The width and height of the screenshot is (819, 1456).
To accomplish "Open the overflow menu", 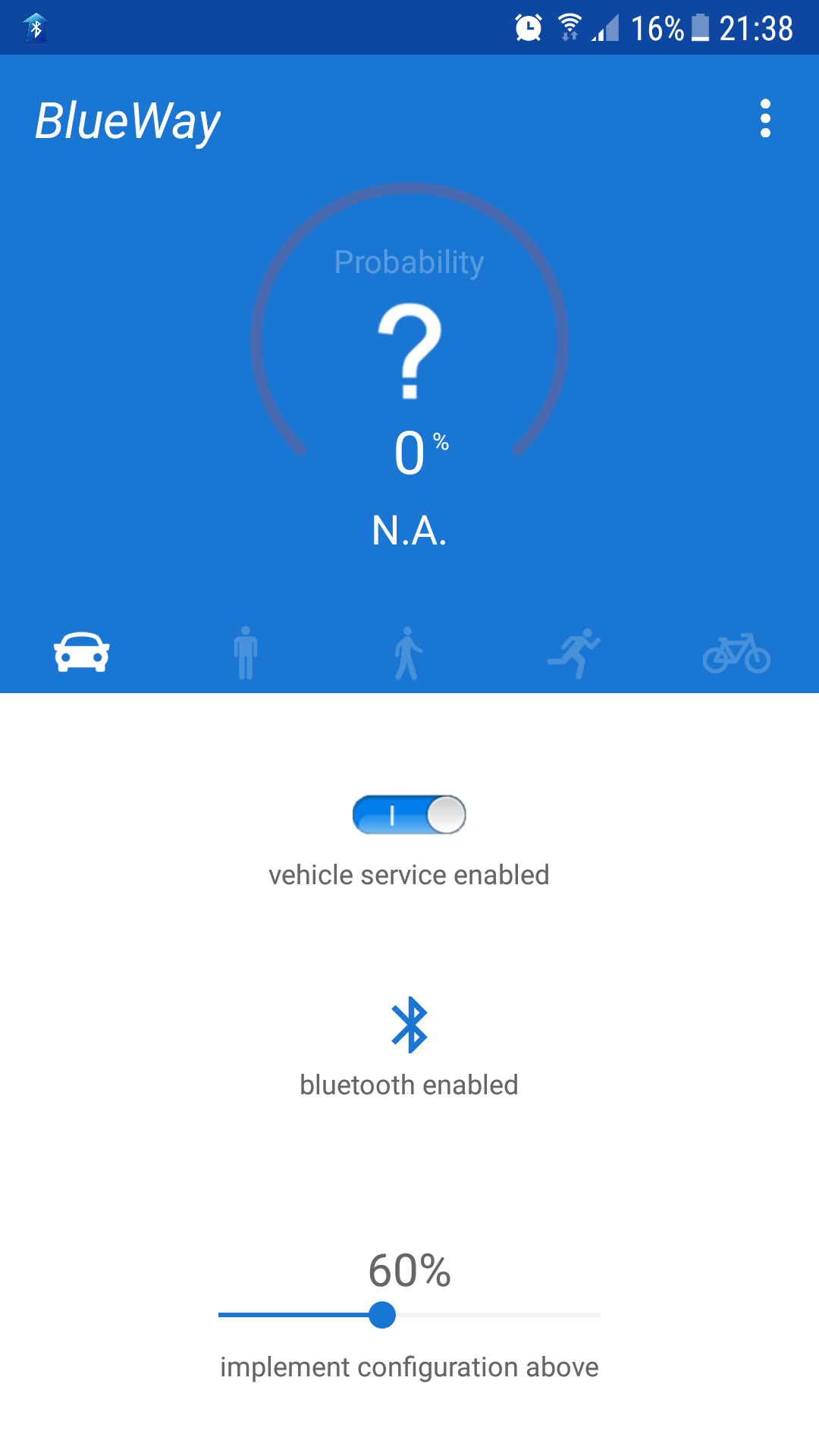I will point(765,119).
